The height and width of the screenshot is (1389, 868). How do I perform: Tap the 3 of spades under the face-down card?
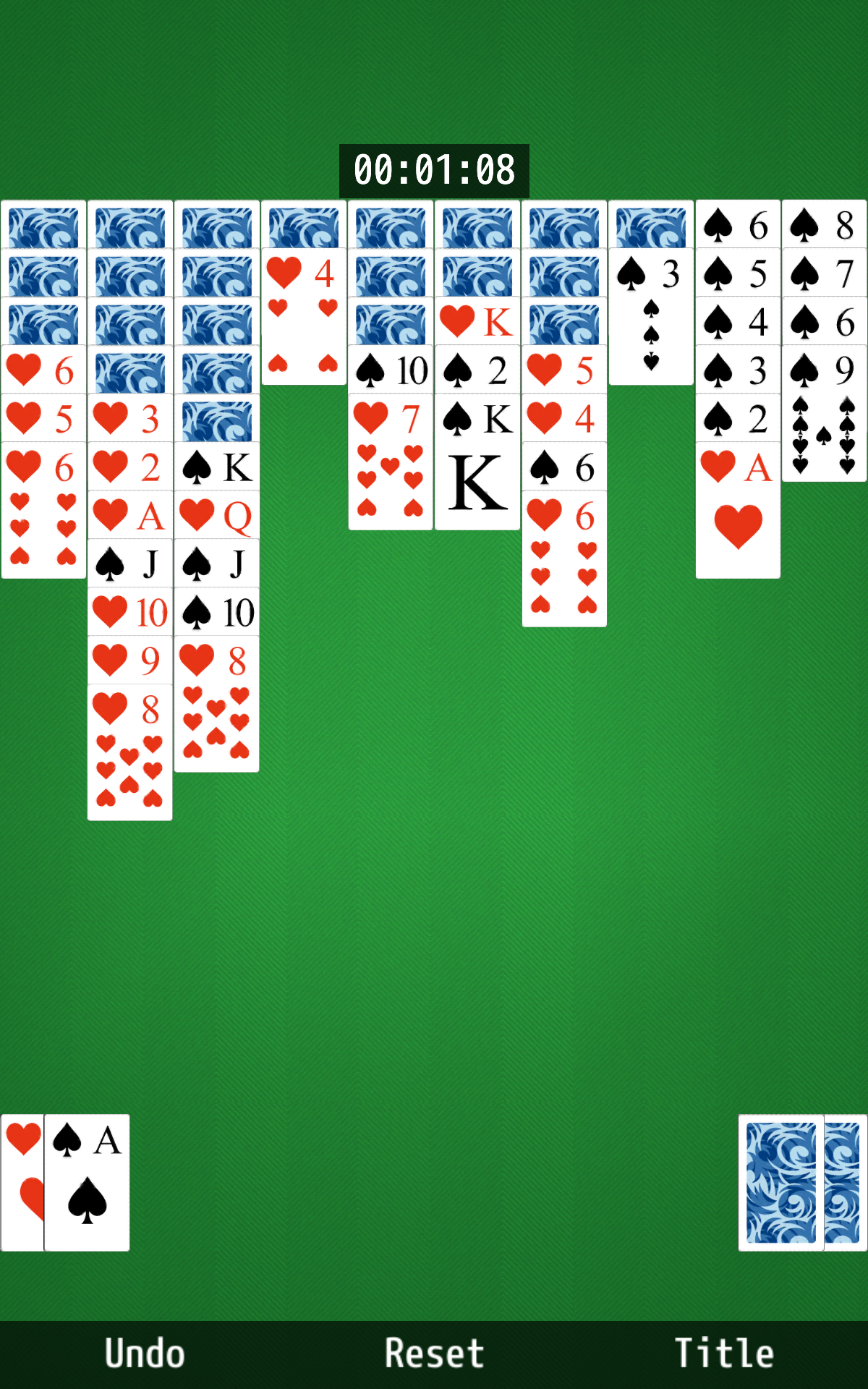(651, 318)
